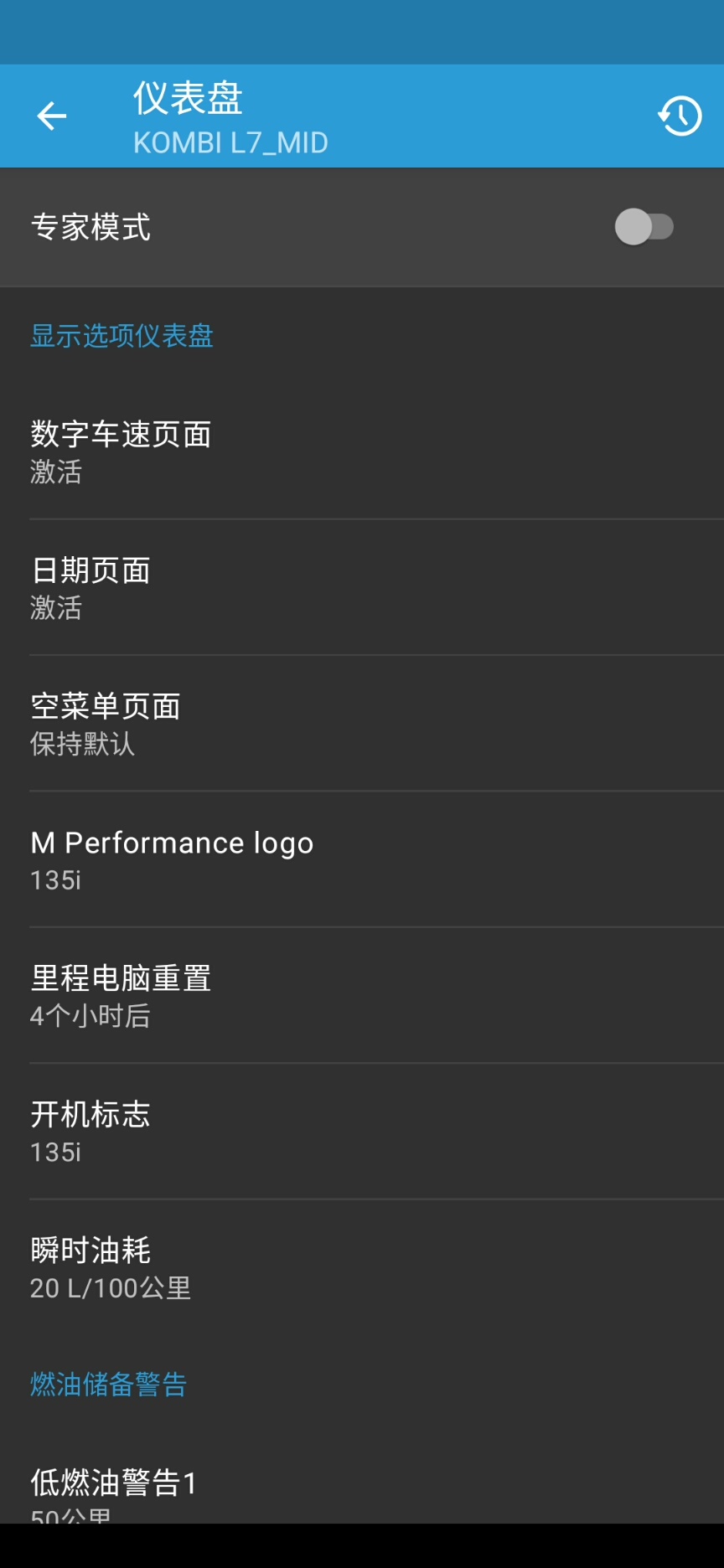Open the history clock icon
Screen dimensions: 724x1568
click(x=679, y=116)
